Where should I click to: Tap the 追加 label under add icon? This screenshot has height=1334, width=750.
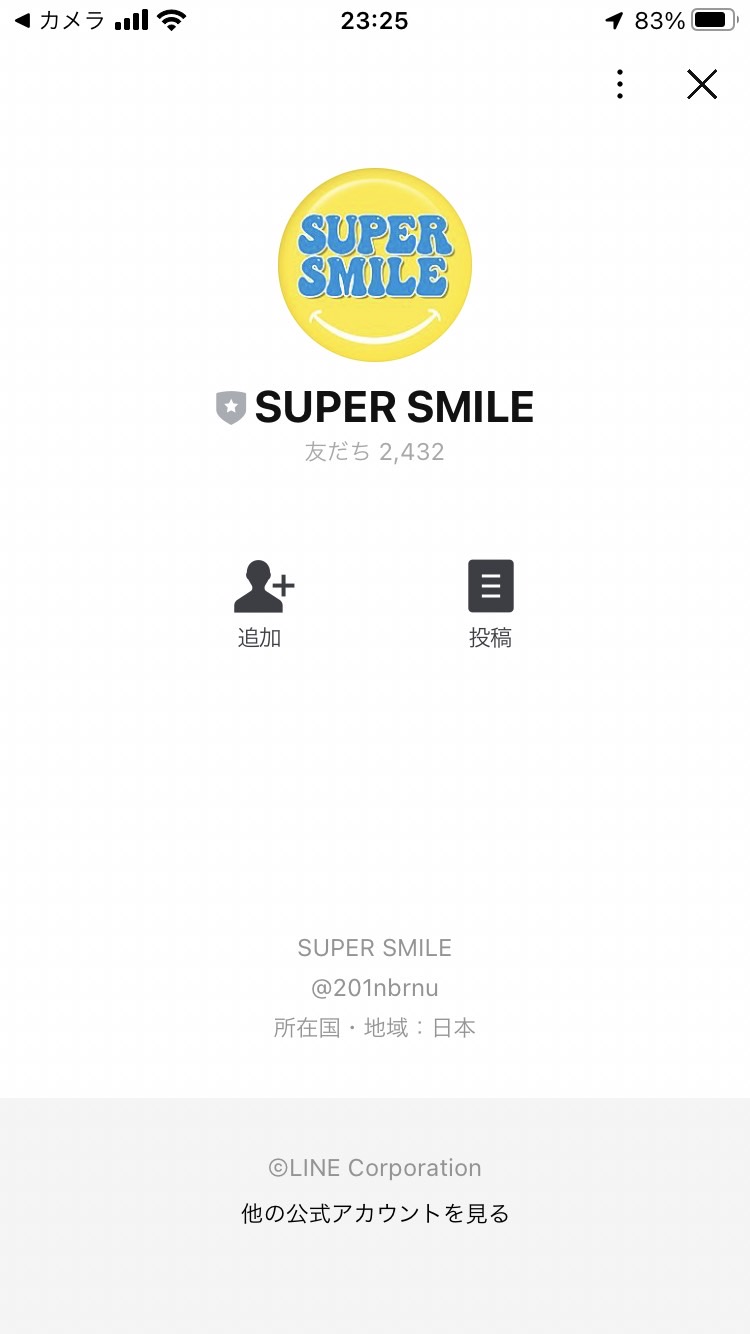(260, 638)
